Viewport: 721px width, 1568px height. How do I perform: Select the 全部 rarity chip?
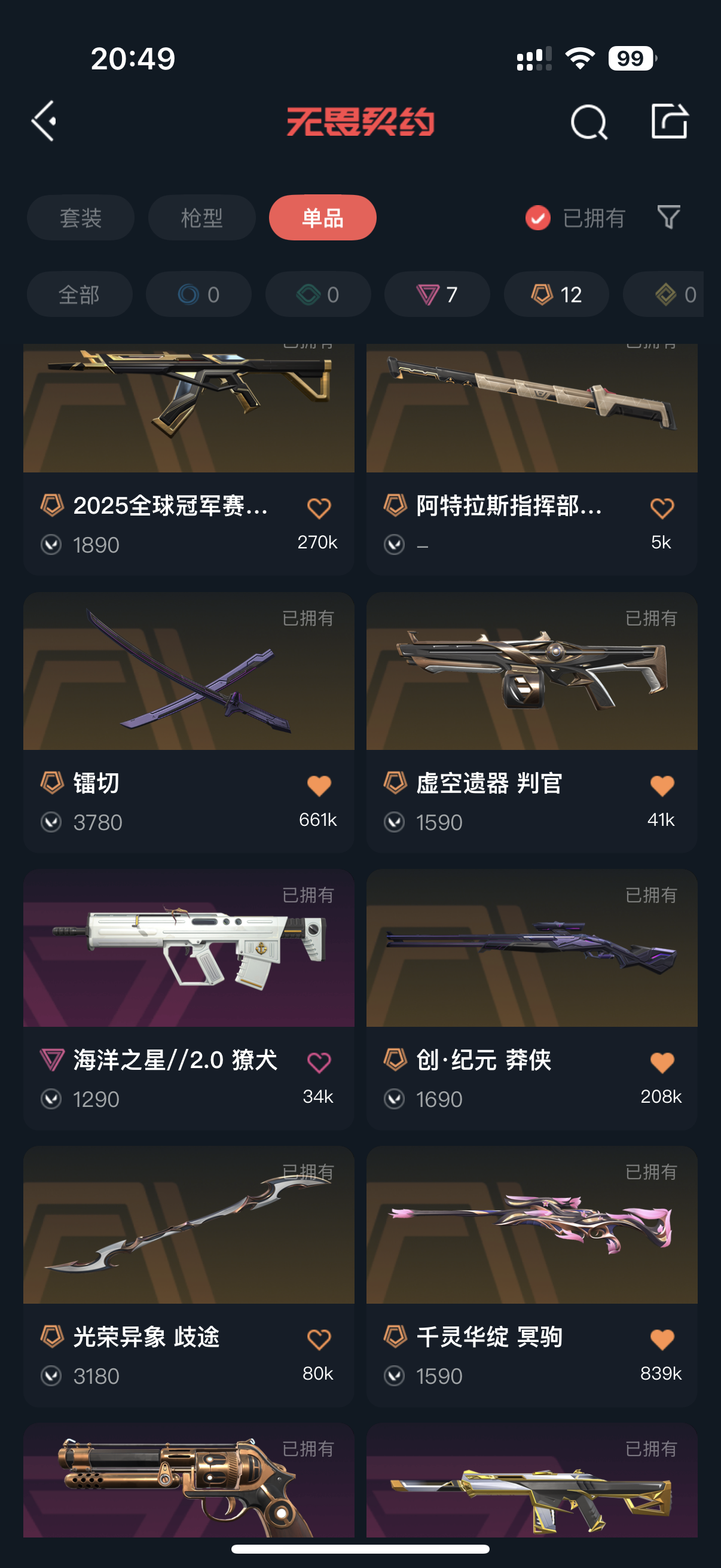[x=79, y=295]
